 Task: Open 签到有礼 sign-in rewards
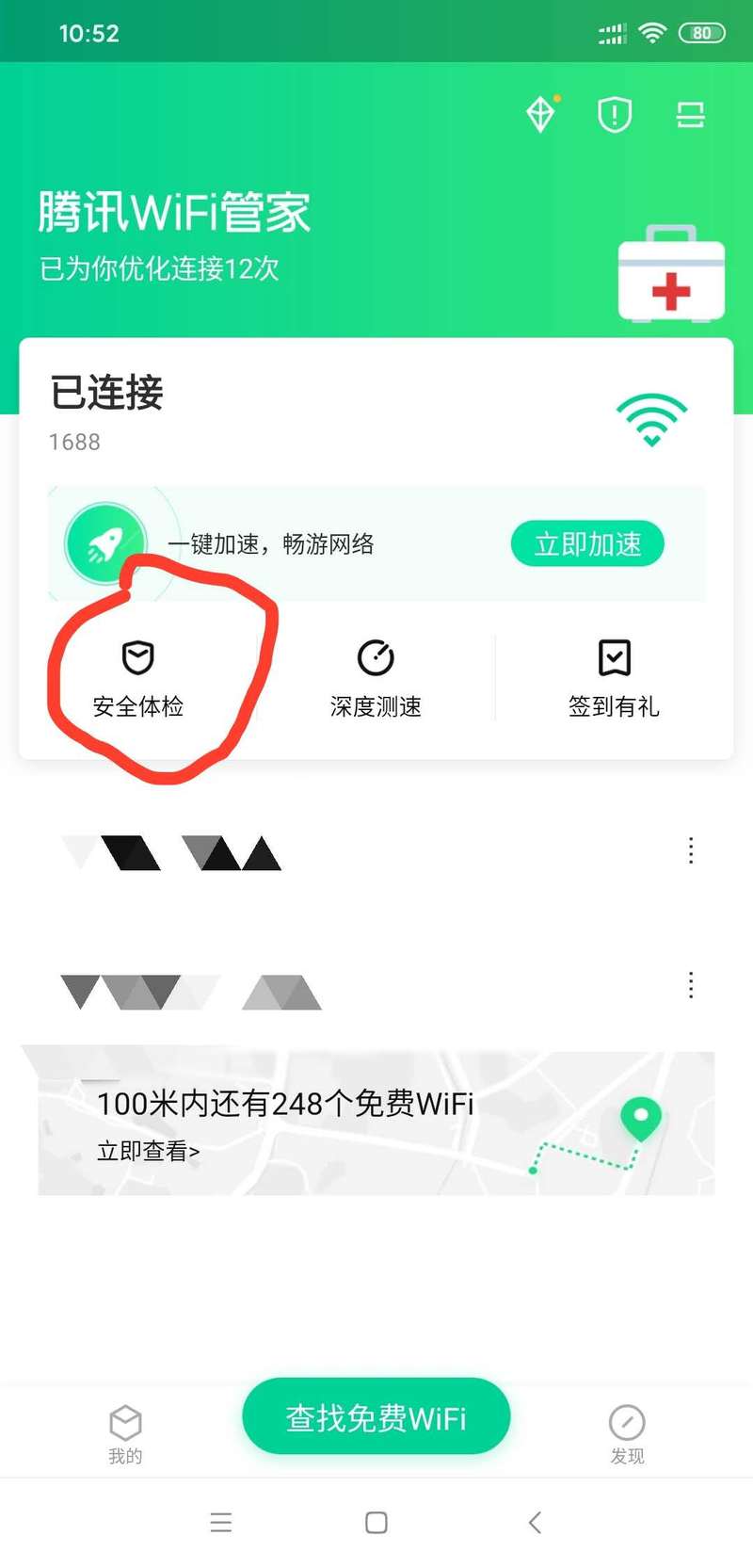615,675
